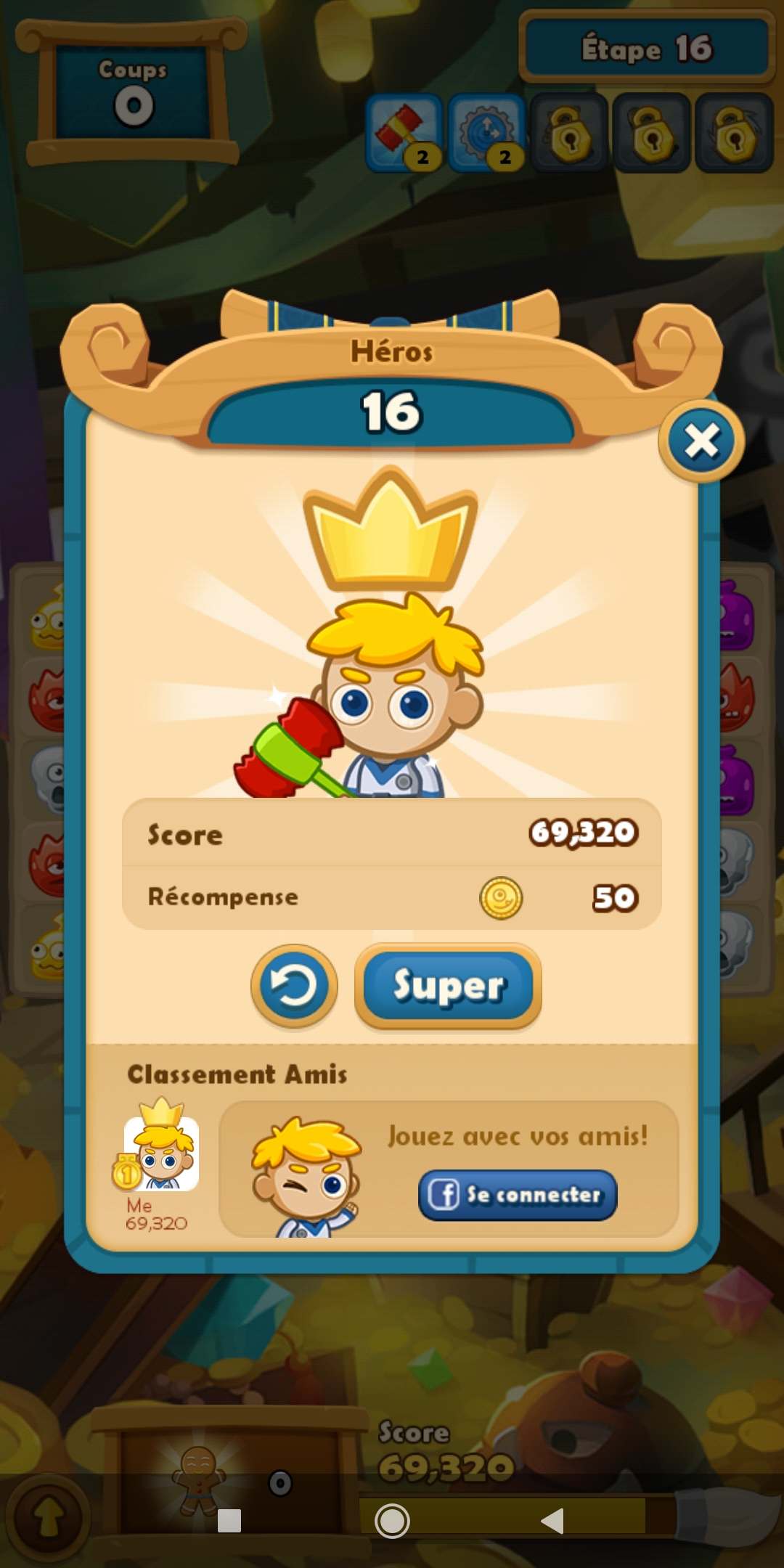This screenshot has width=784, height=1568.
Task: Go back with the system back button
Action: 553,1520
